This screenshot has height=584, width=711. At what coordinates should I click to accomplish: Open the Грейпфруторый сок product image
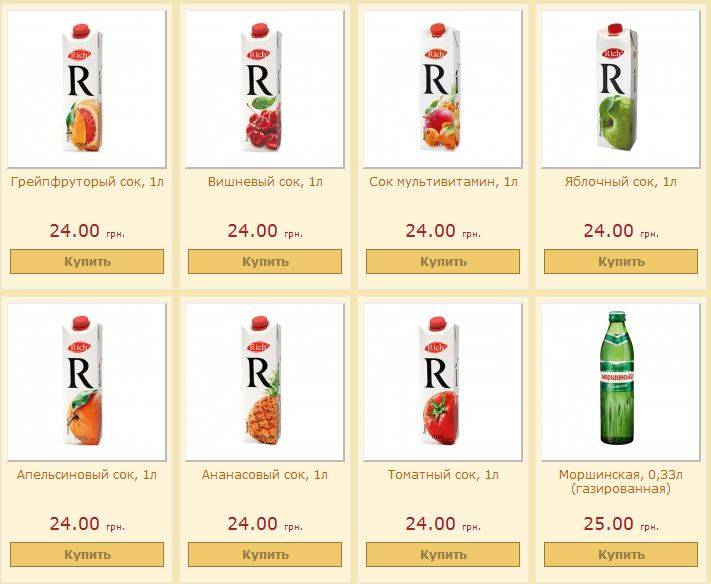(x=87, y=89)
